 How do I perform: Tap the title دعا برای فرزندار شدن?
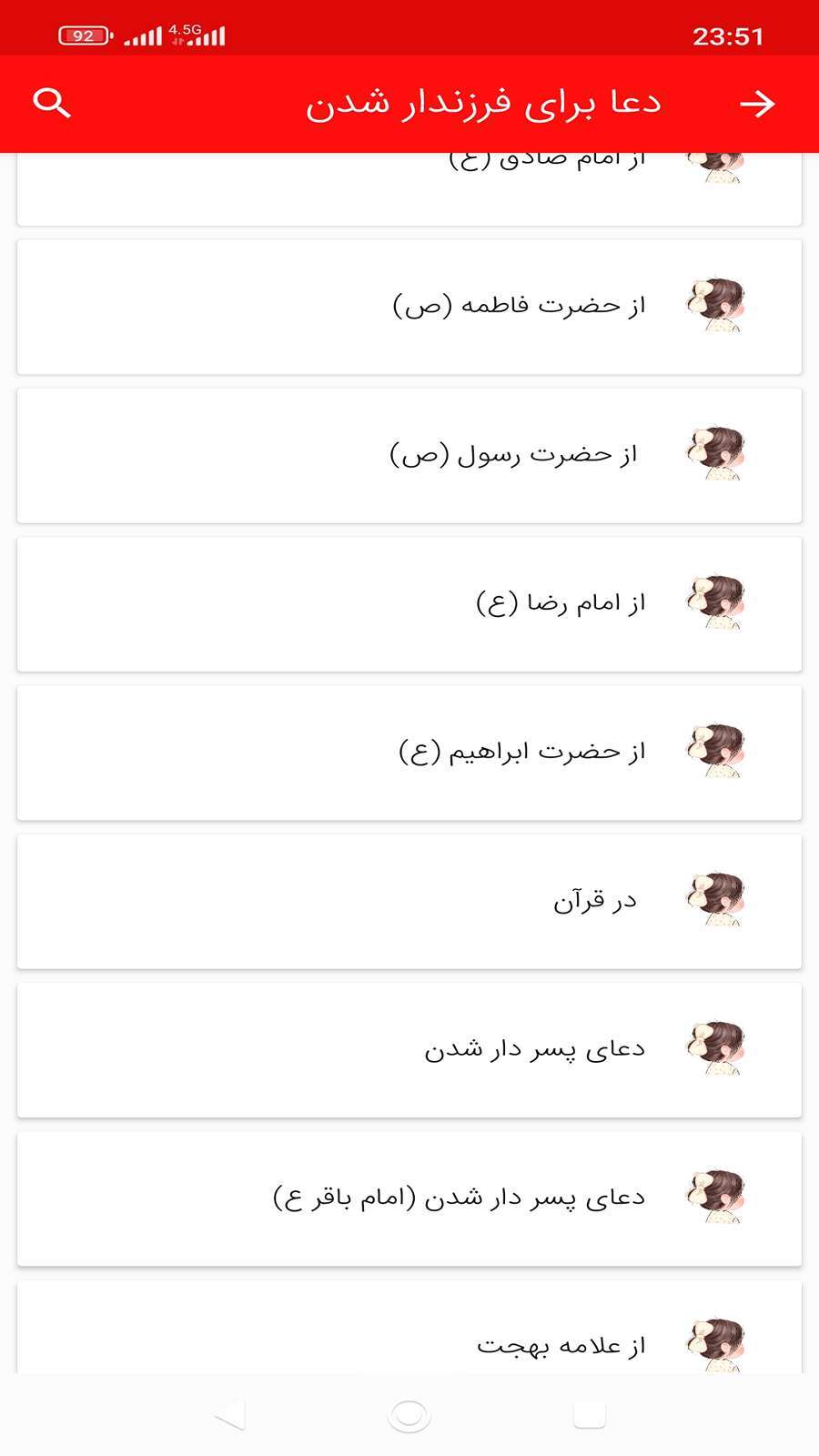489,103
